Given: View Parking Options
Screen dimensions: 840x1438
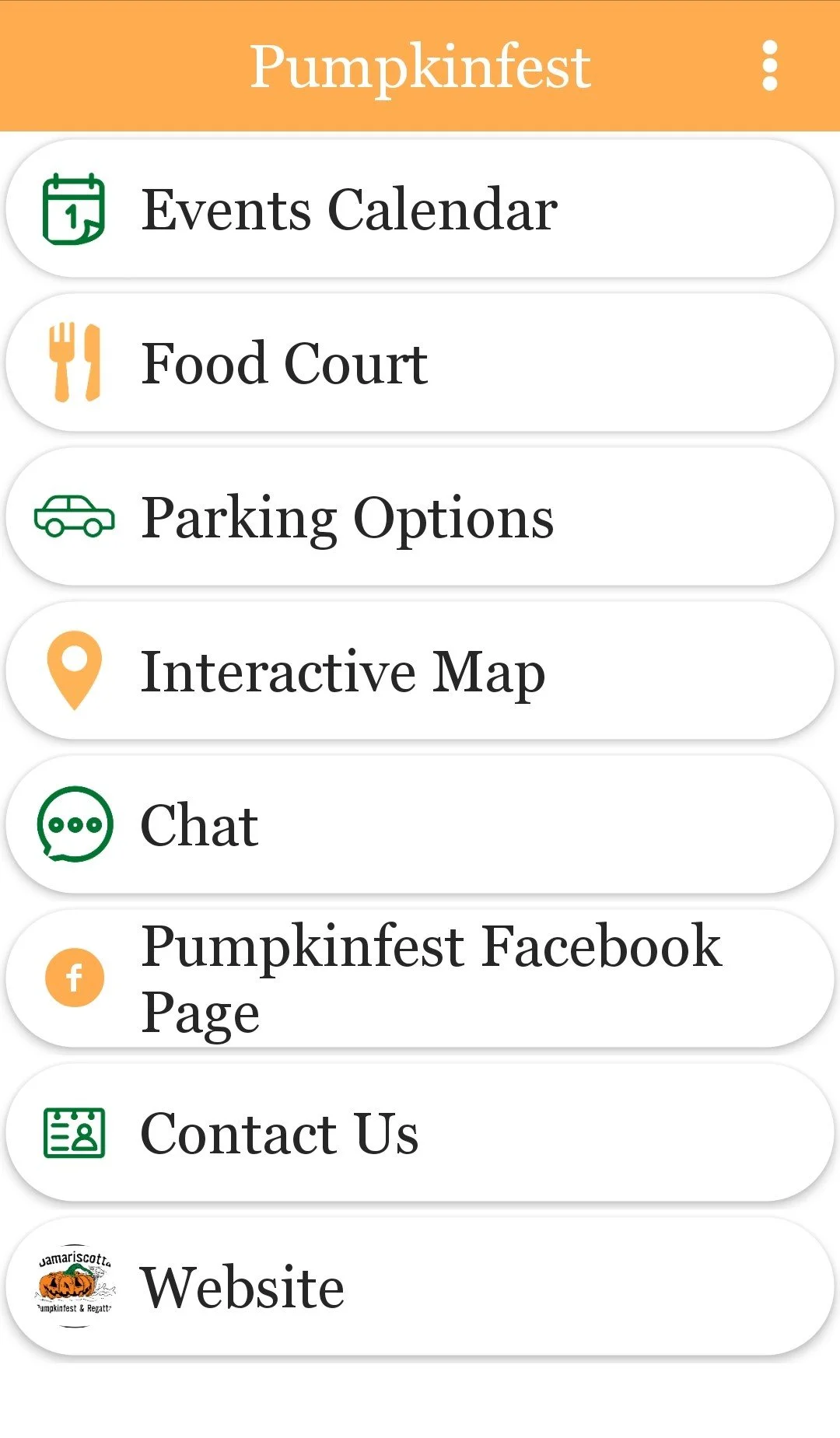Looking at the screenshot, I should click(420, 517).
